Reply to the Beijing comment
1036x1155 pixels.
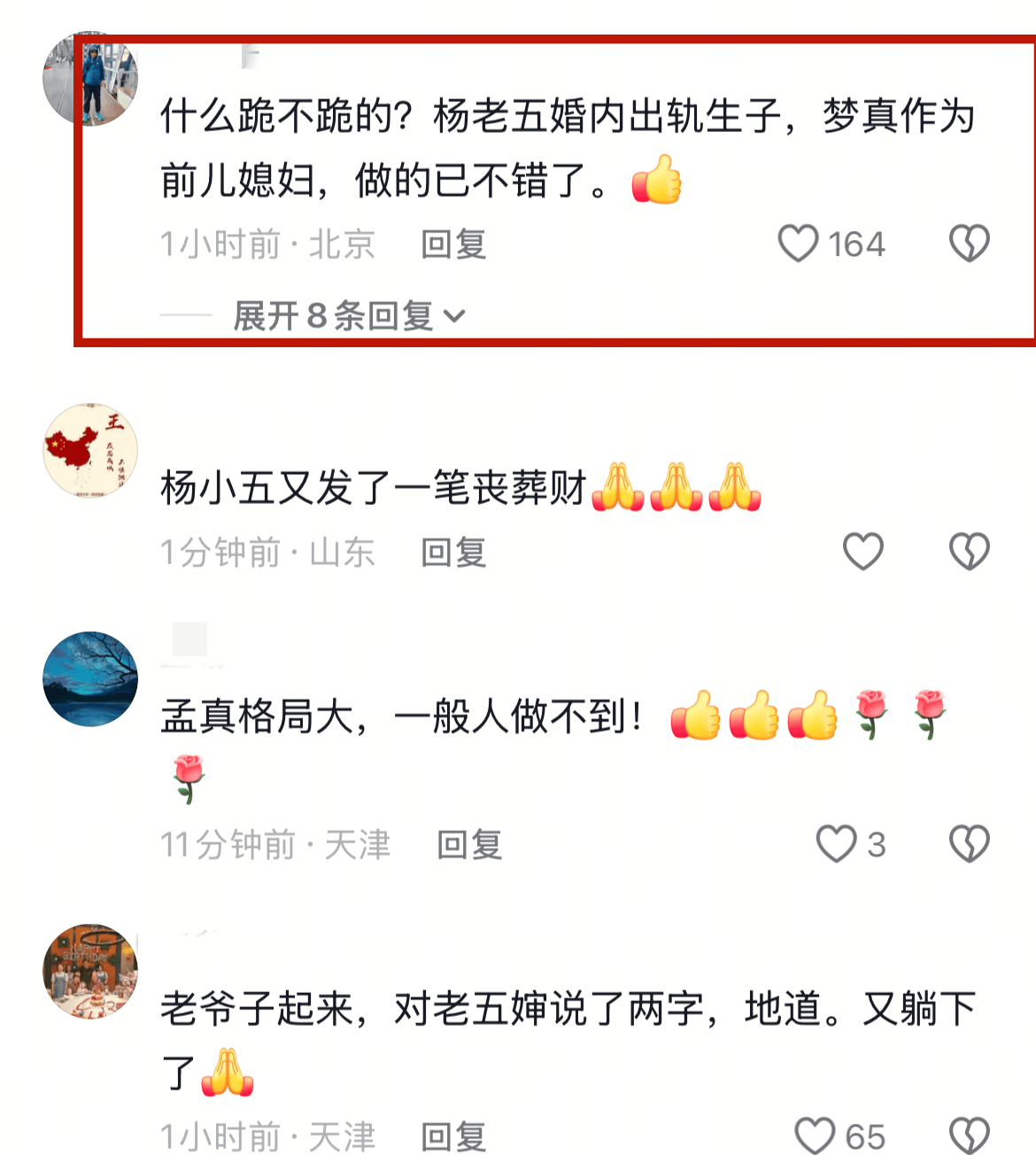click(x=453, y=244)
